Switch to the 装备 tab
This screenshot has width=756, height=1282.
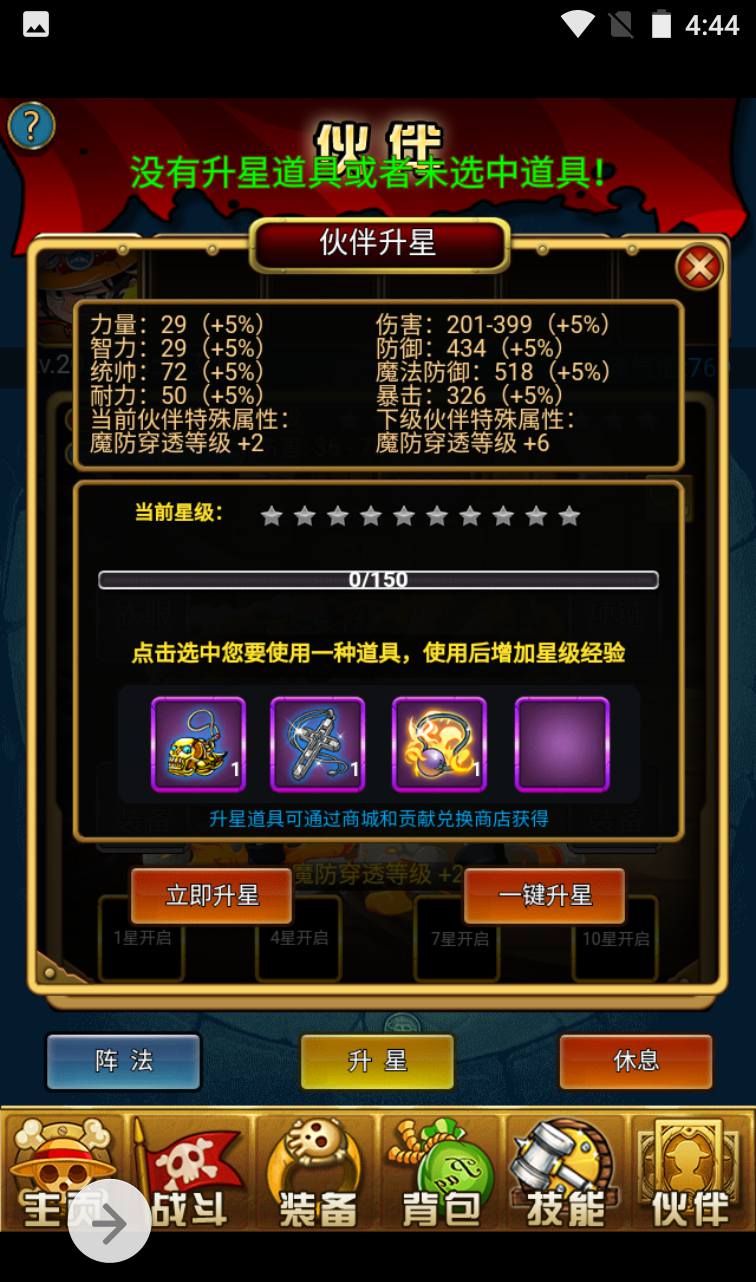pos(318,1172)
